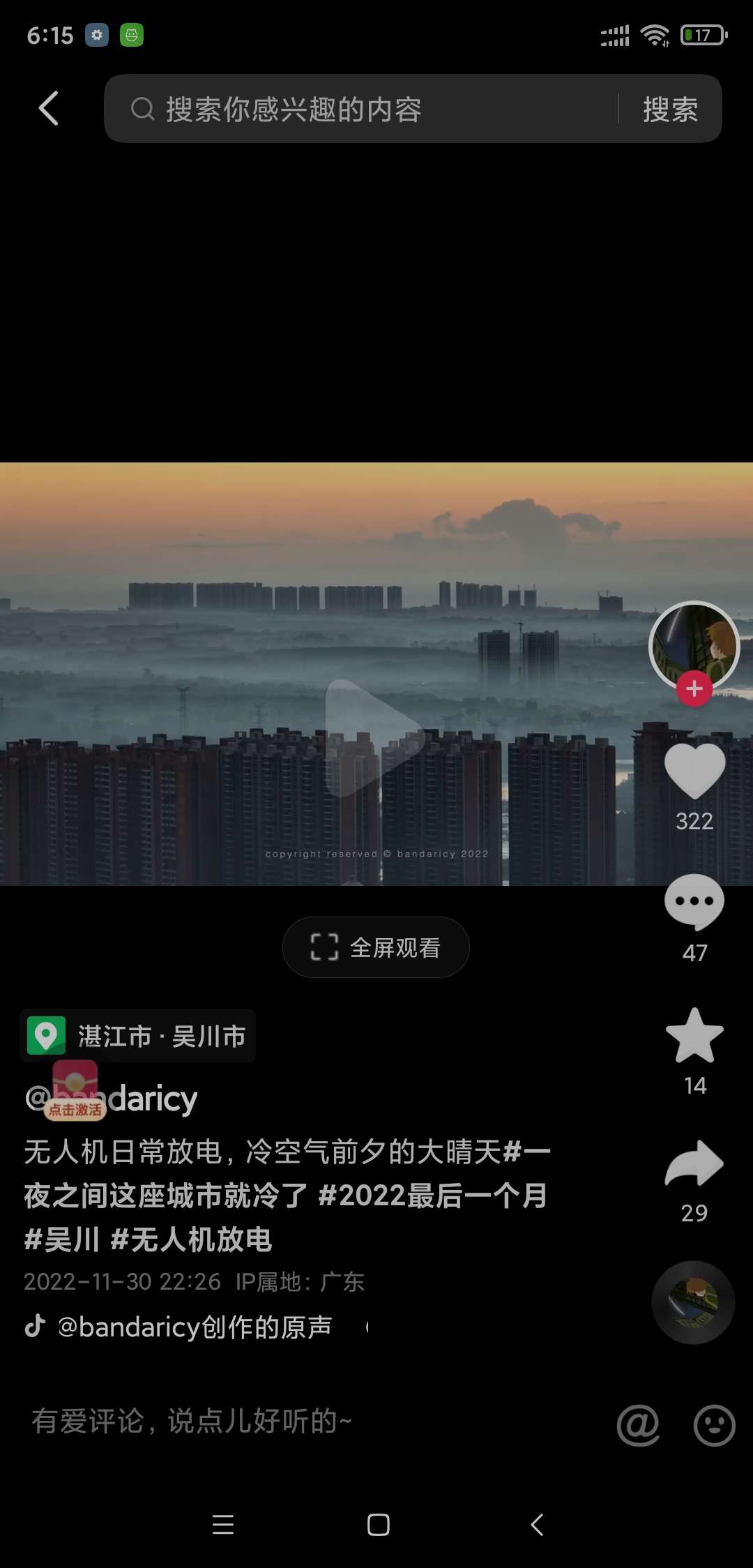Open hashtag #2022最后一个月
753x1568 pixels.
432,1196
